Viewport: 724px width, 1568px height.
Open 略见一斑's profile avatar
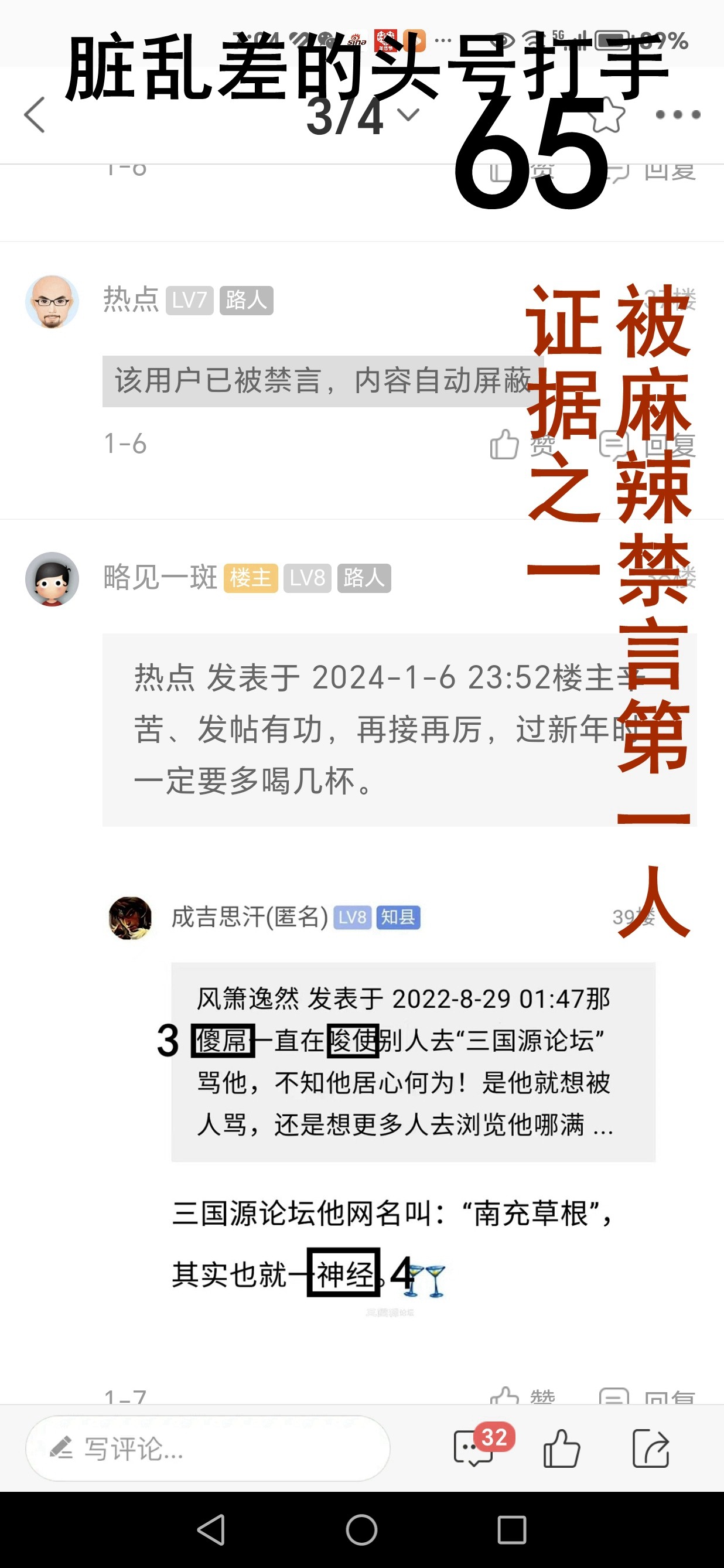click(x=52, y=579)
